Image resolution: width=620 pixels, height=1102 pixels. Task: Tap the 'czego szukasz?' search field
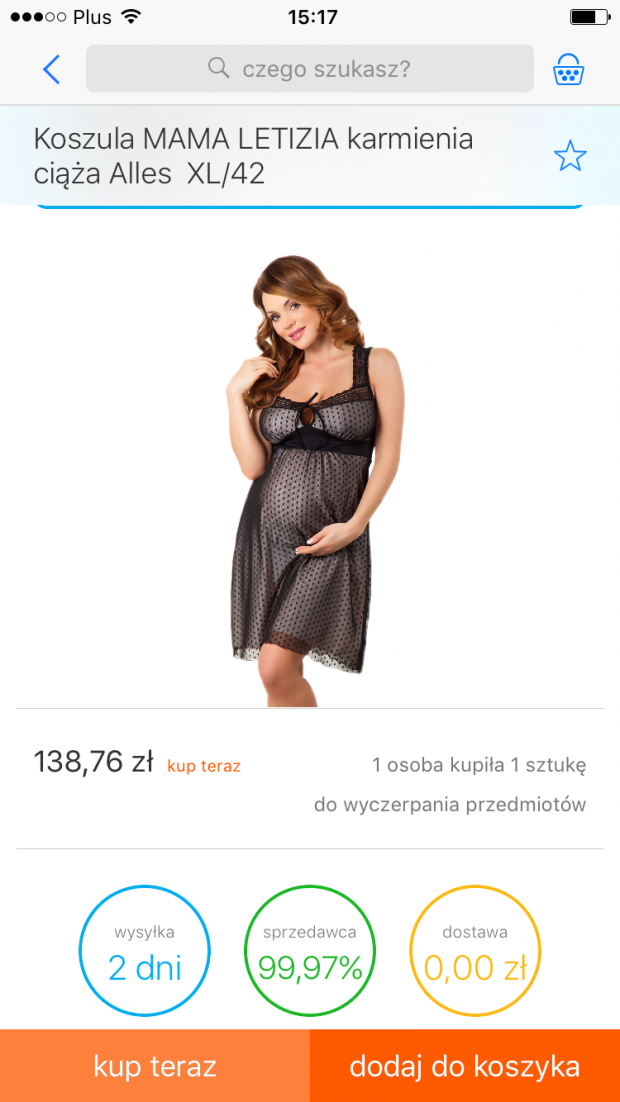tap(309, 69)
